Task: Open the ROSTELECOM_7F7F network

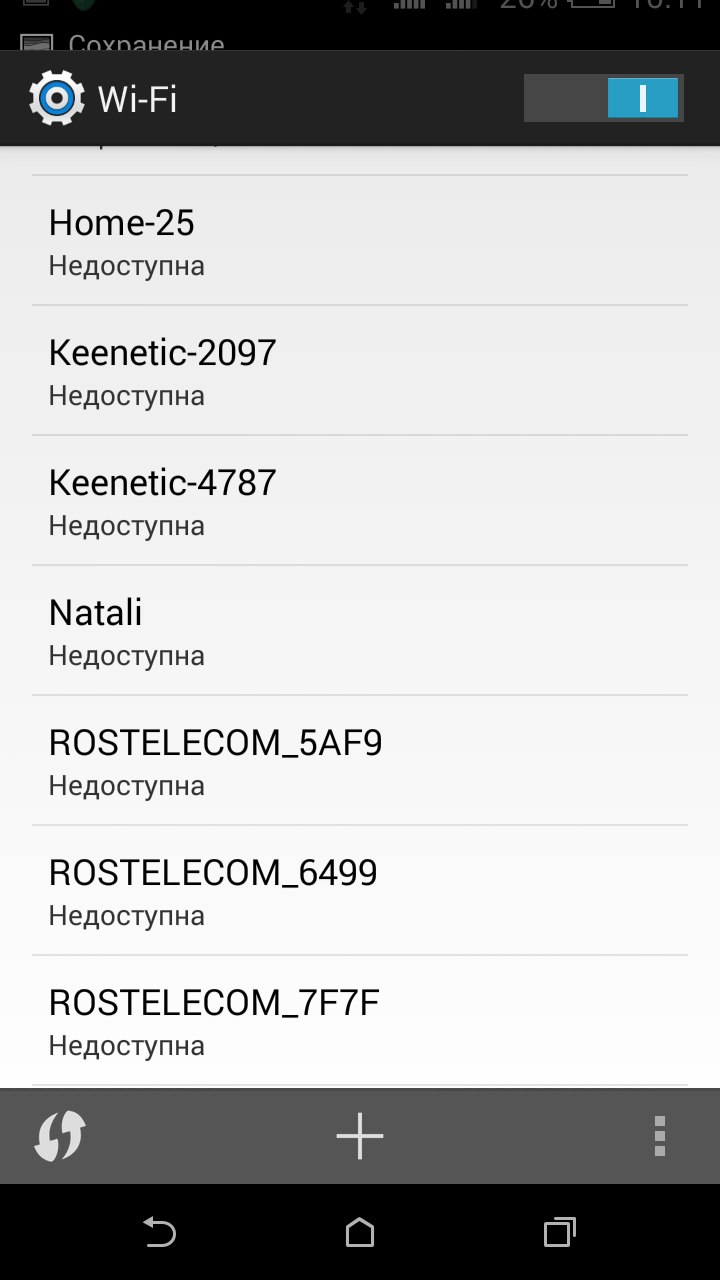Action: (x=360, y=1020)
